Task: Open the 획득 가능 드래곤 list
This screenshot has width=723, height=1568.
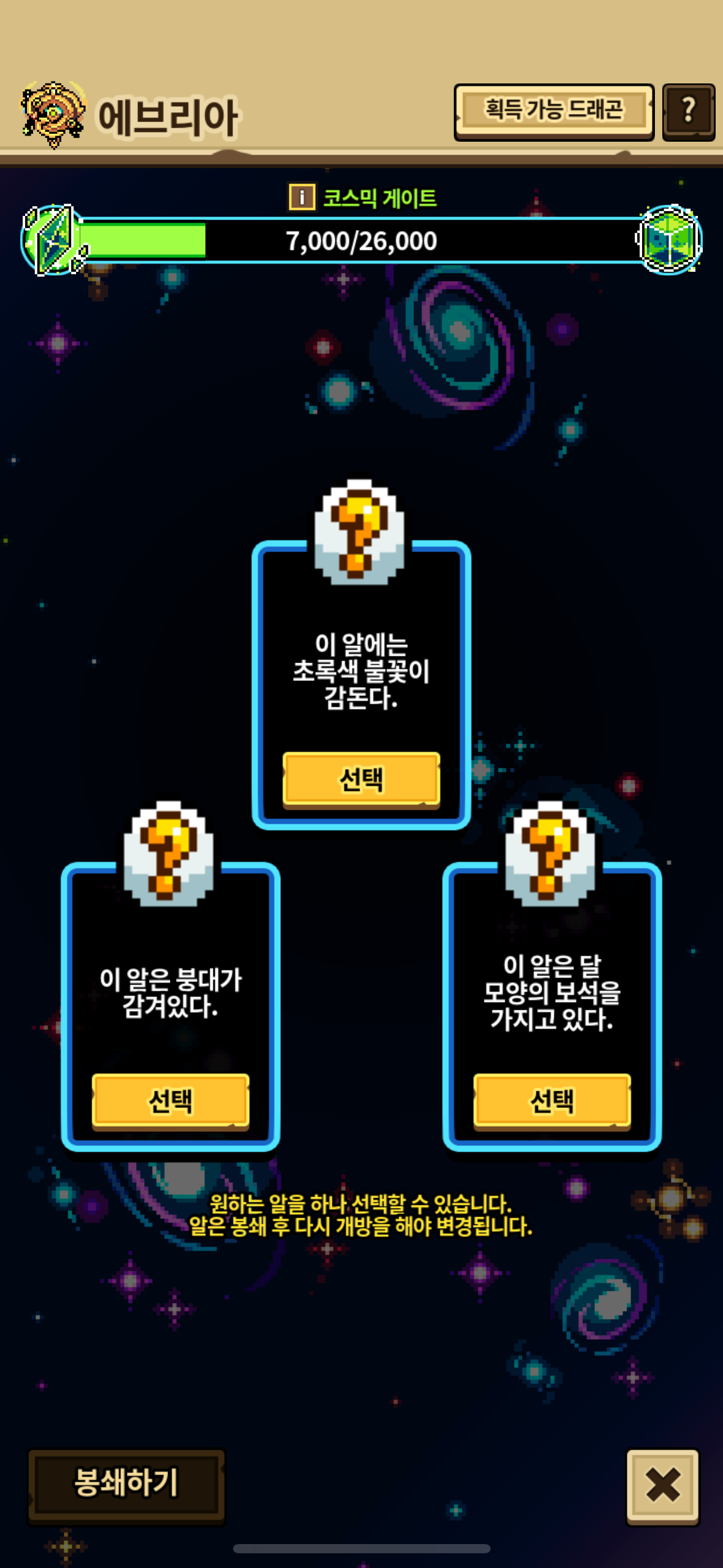Action: (x=554, y=112)
